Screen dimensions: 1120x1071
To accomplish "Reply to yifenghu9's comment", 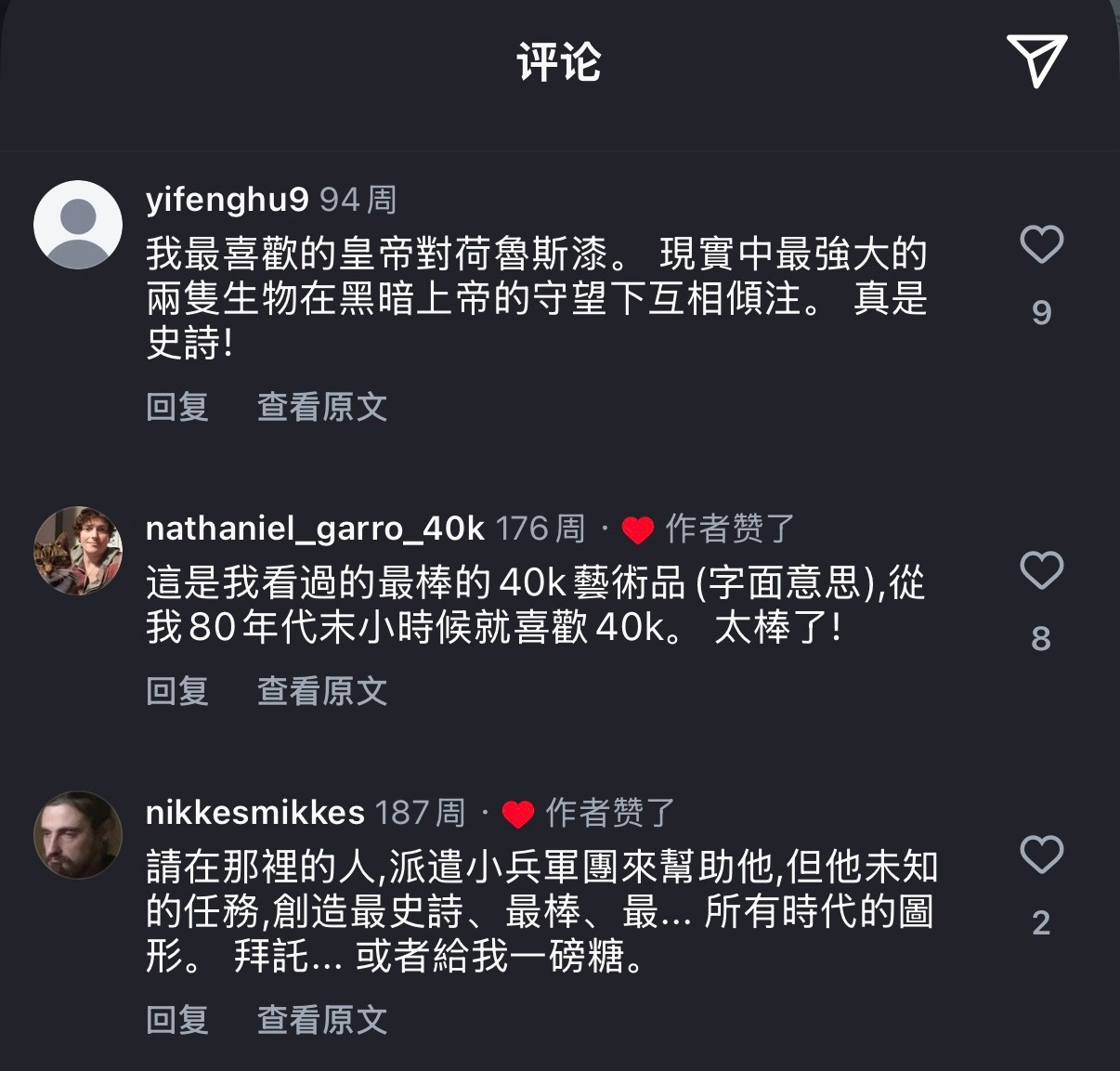I will click(177, 407).
